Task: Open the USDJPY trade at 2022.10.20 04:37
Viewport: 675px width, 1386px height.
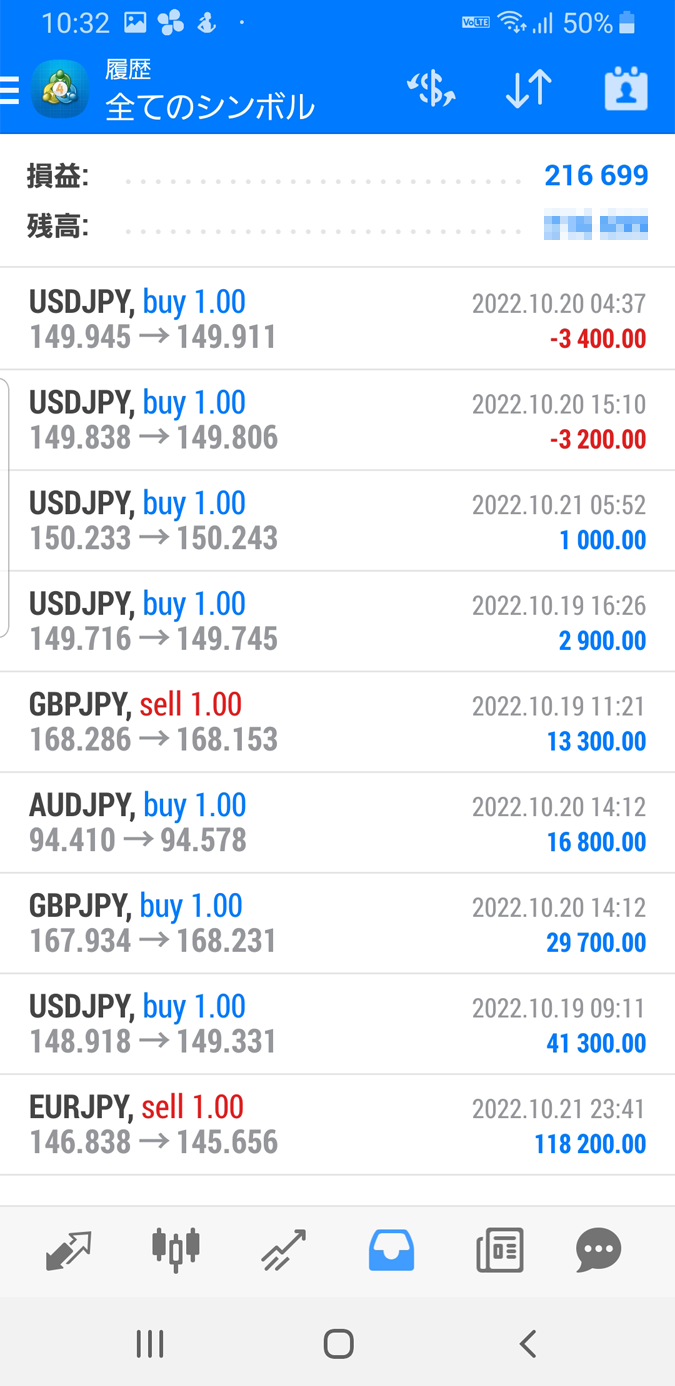Action: [x=337, y=319]
